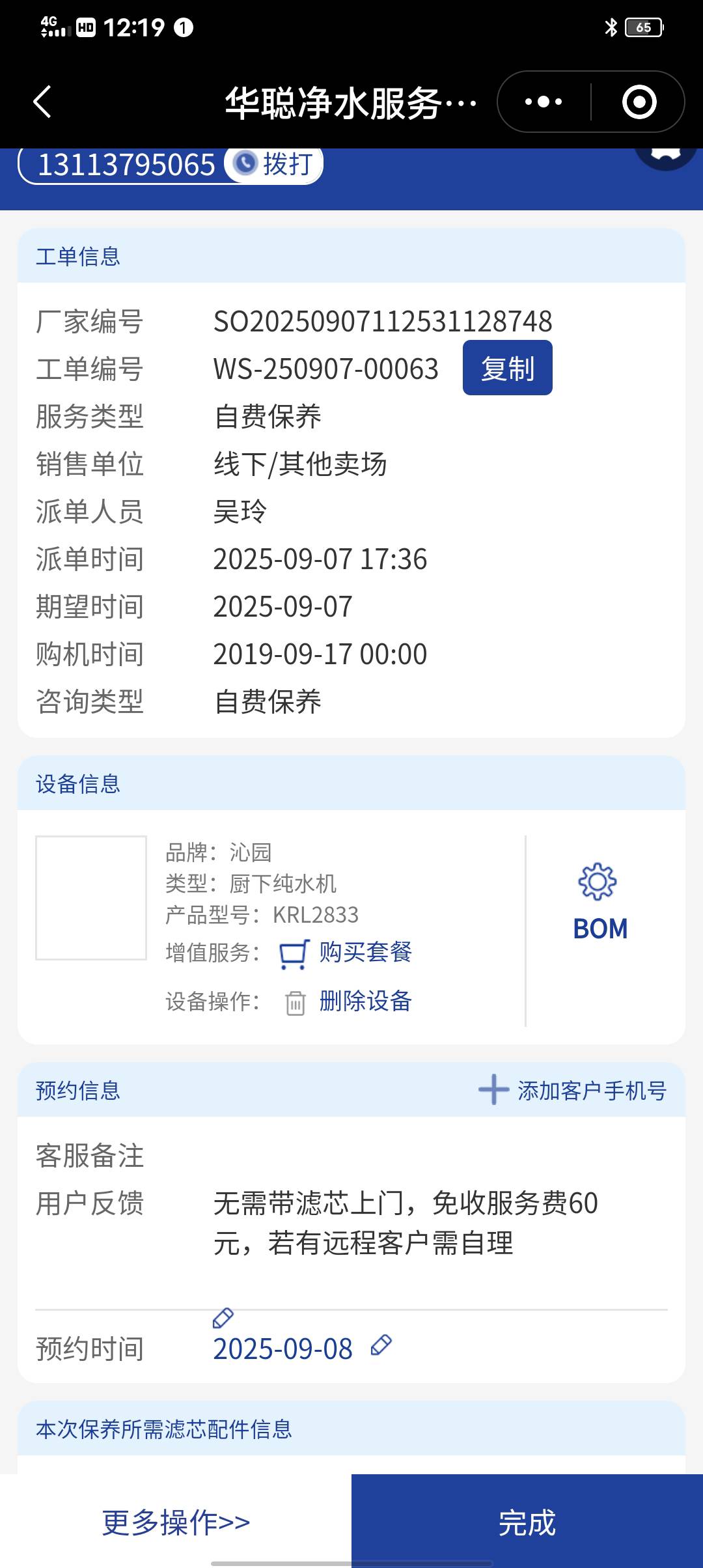703x1568 pixels.
Task: Copy the work order number
Action: [507, 369]
